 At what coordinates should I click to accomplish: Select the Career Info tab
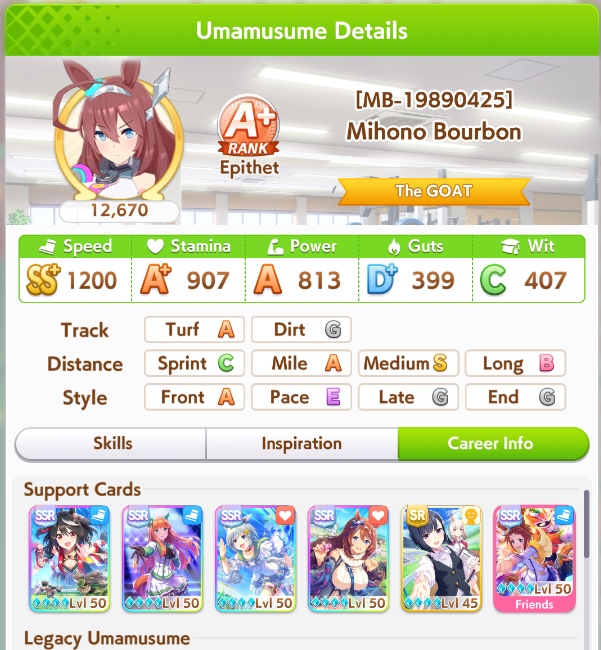(493, 444)
